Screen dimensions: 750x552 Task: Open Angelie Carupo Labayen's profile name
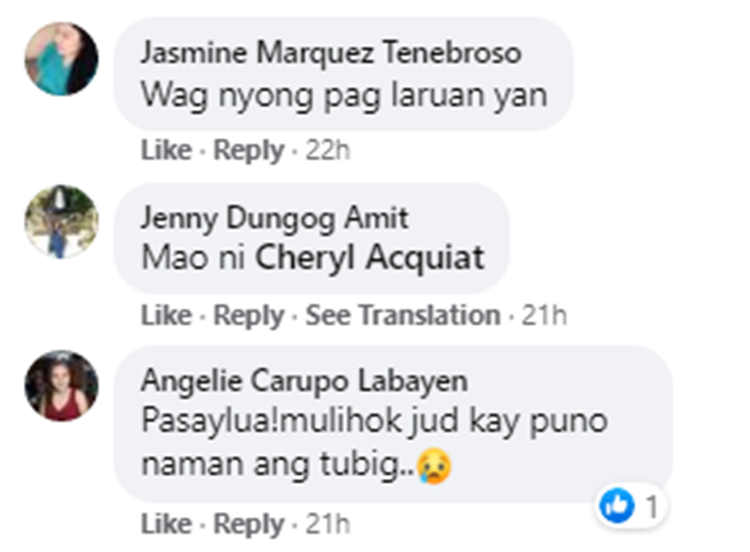(x=304, y=382)
